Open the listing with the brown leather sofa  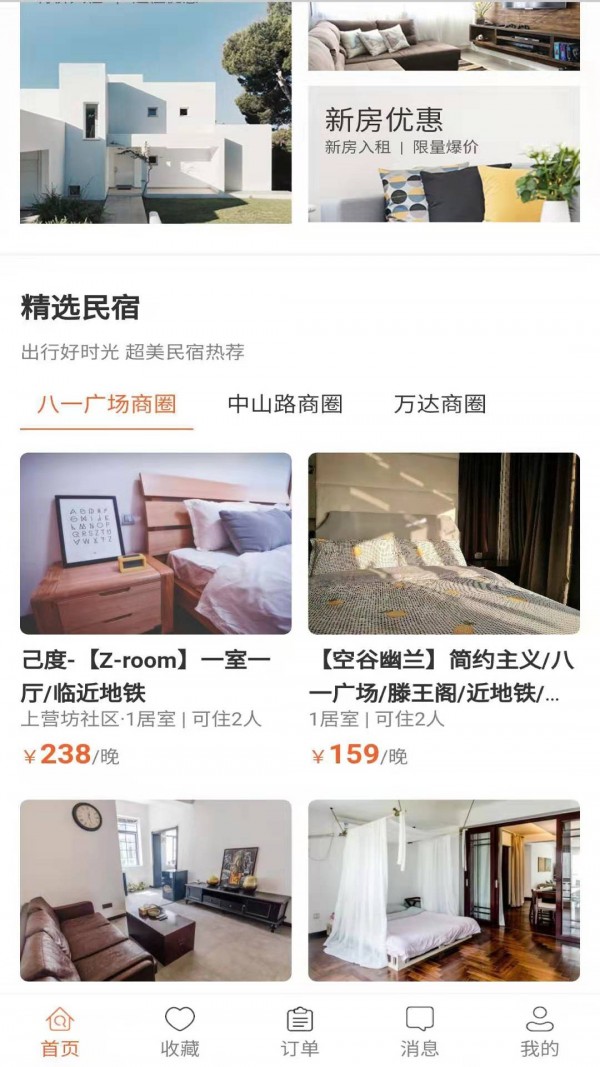[156, 890]
